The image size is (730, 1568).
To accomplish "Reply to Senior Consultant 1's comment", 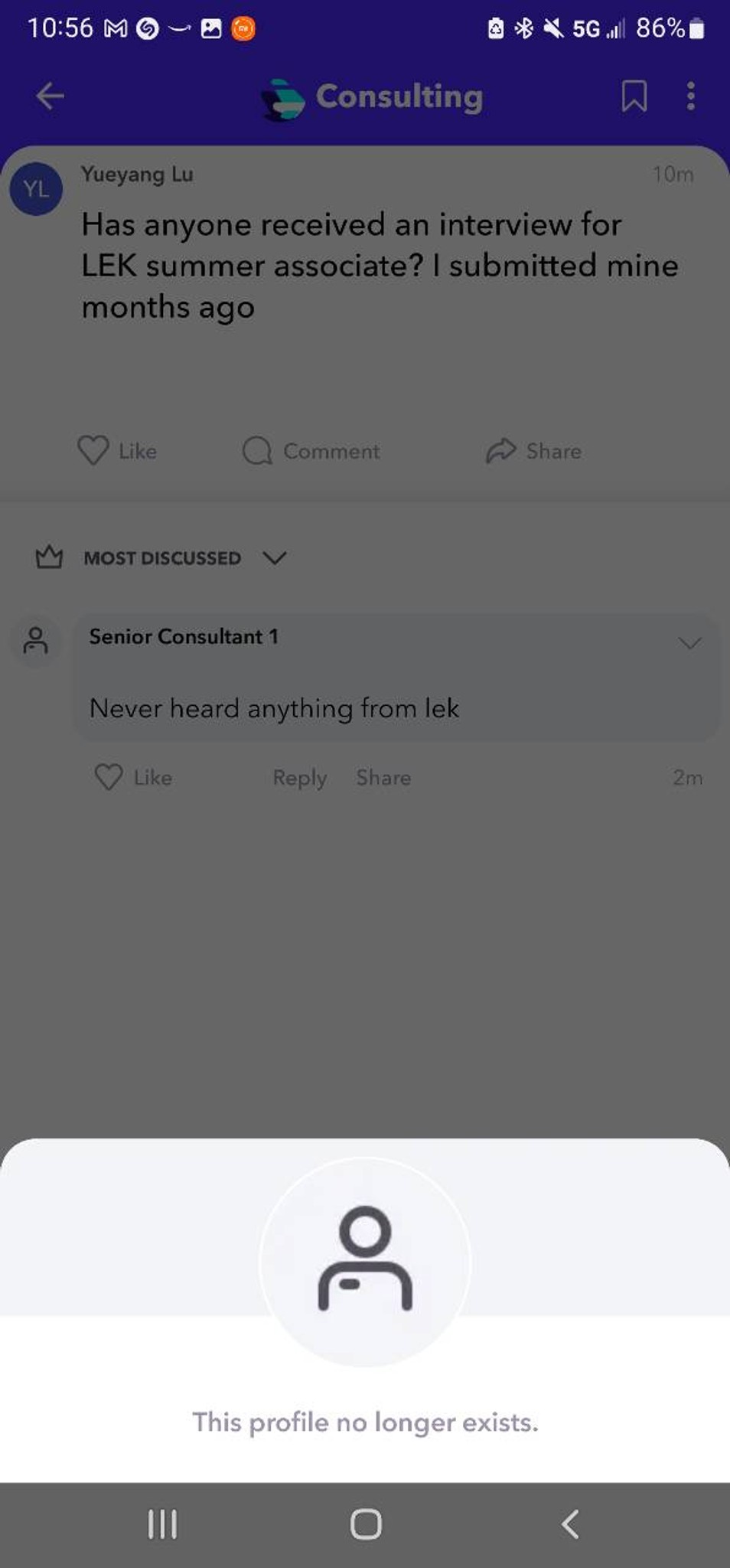I will pos(300,778).
